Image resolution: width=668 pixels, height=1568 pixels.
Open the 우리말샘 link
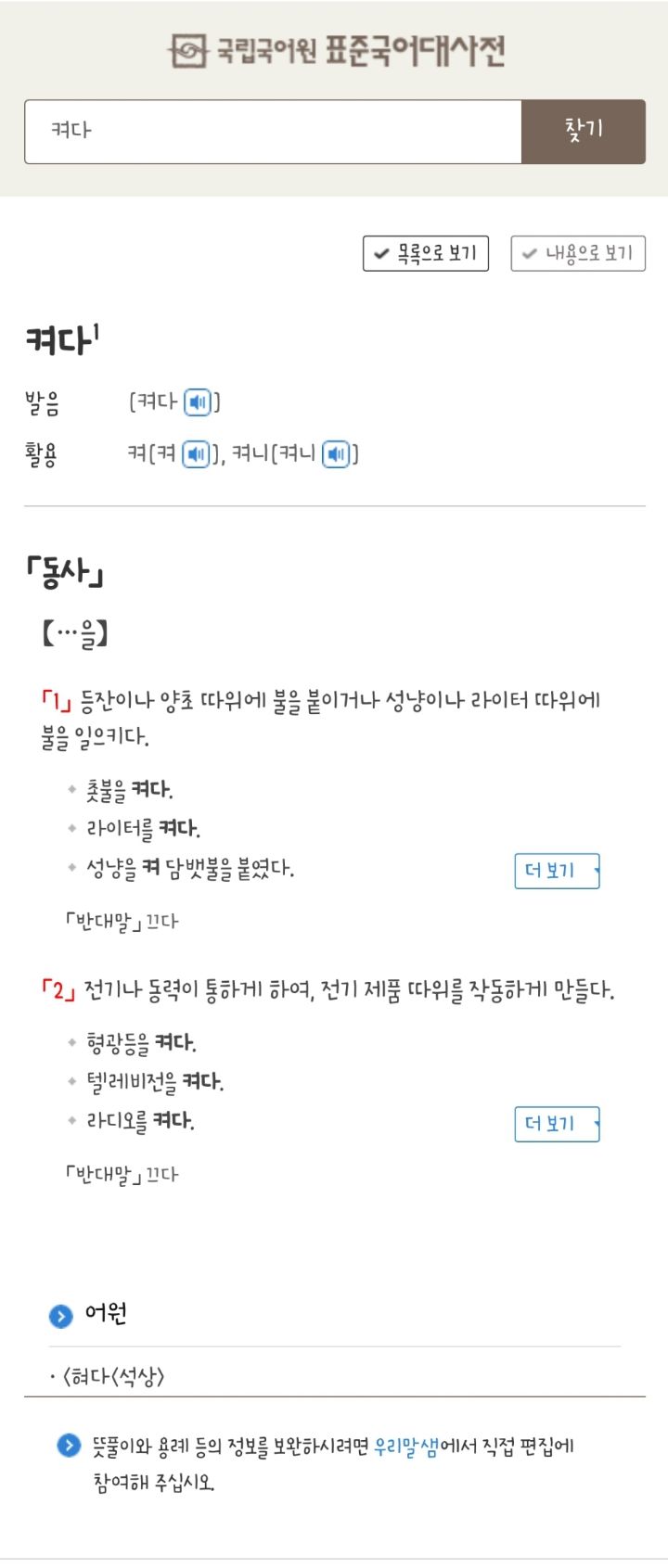point(405,1447)
